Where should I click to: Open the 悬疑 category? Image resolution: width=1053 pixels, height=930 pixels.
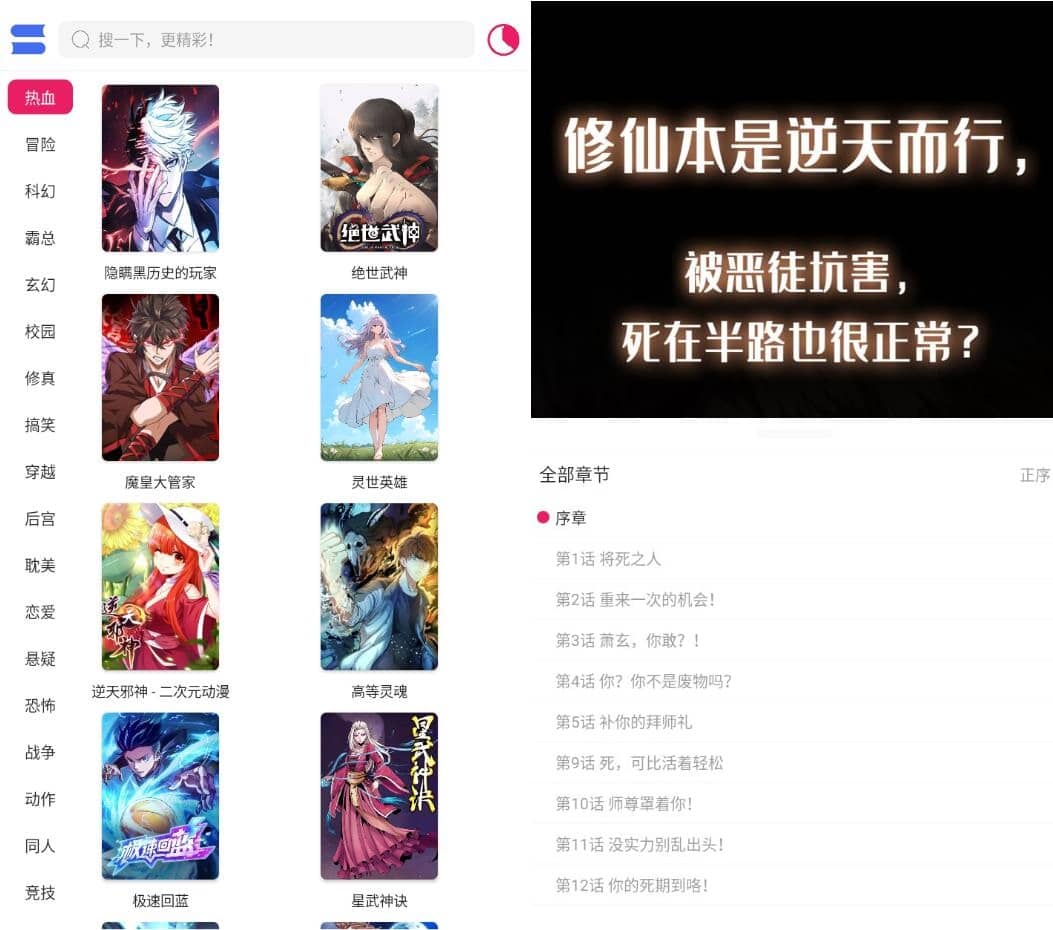tap(40, 659)
